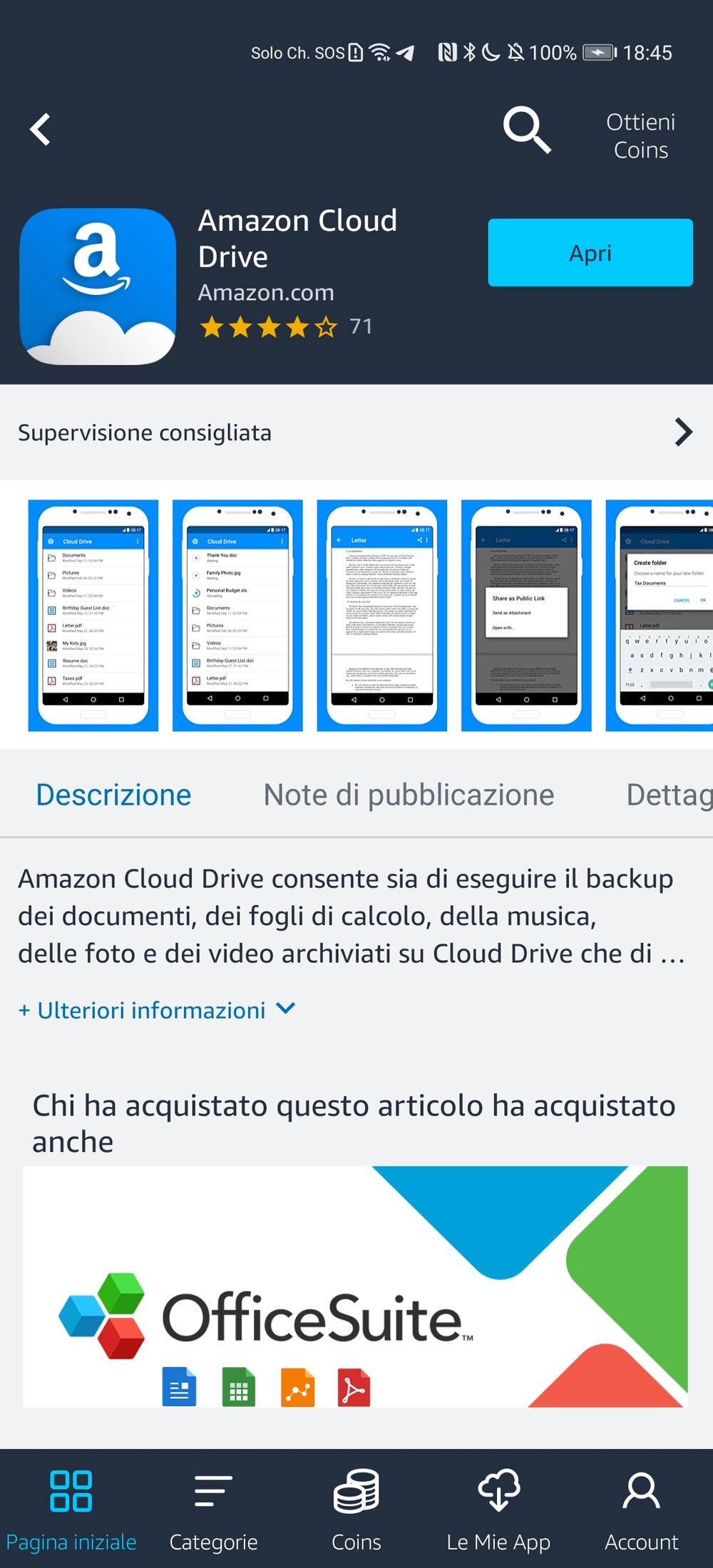Open the Supervisione consigliata row
Image resolution: width=713 pixels, height=1568 pixels.
[356, 433]
